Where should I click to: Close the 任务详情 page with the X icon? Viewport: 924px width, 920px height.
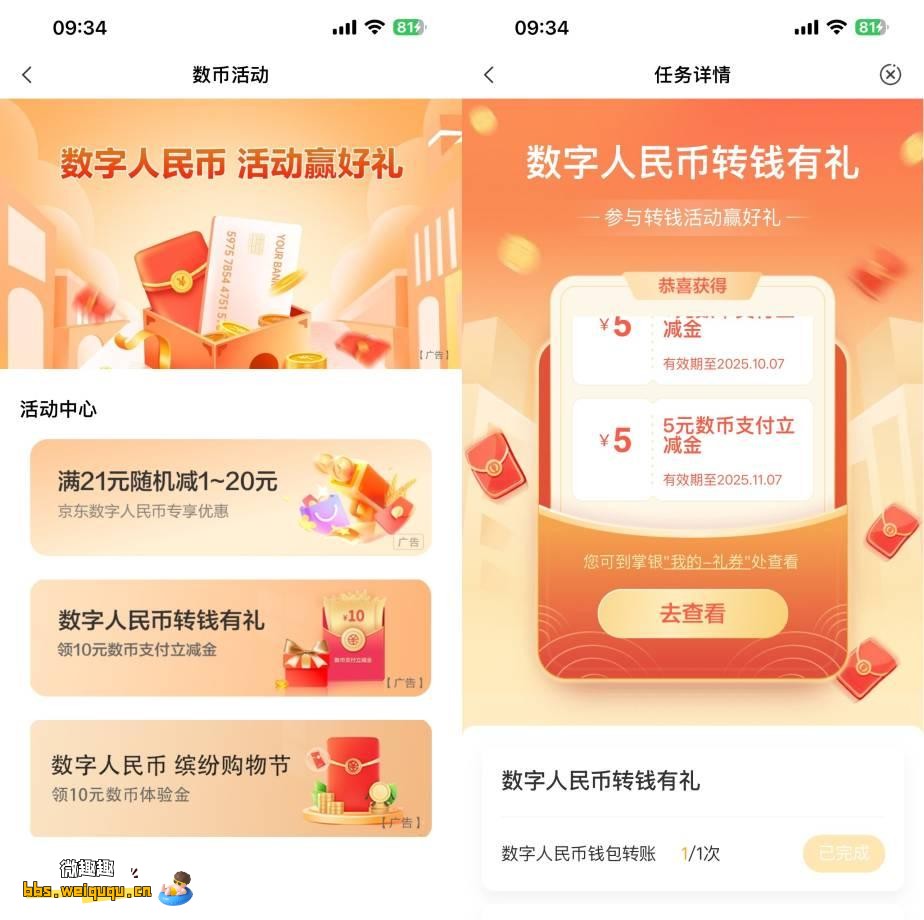tap(889, 75)
